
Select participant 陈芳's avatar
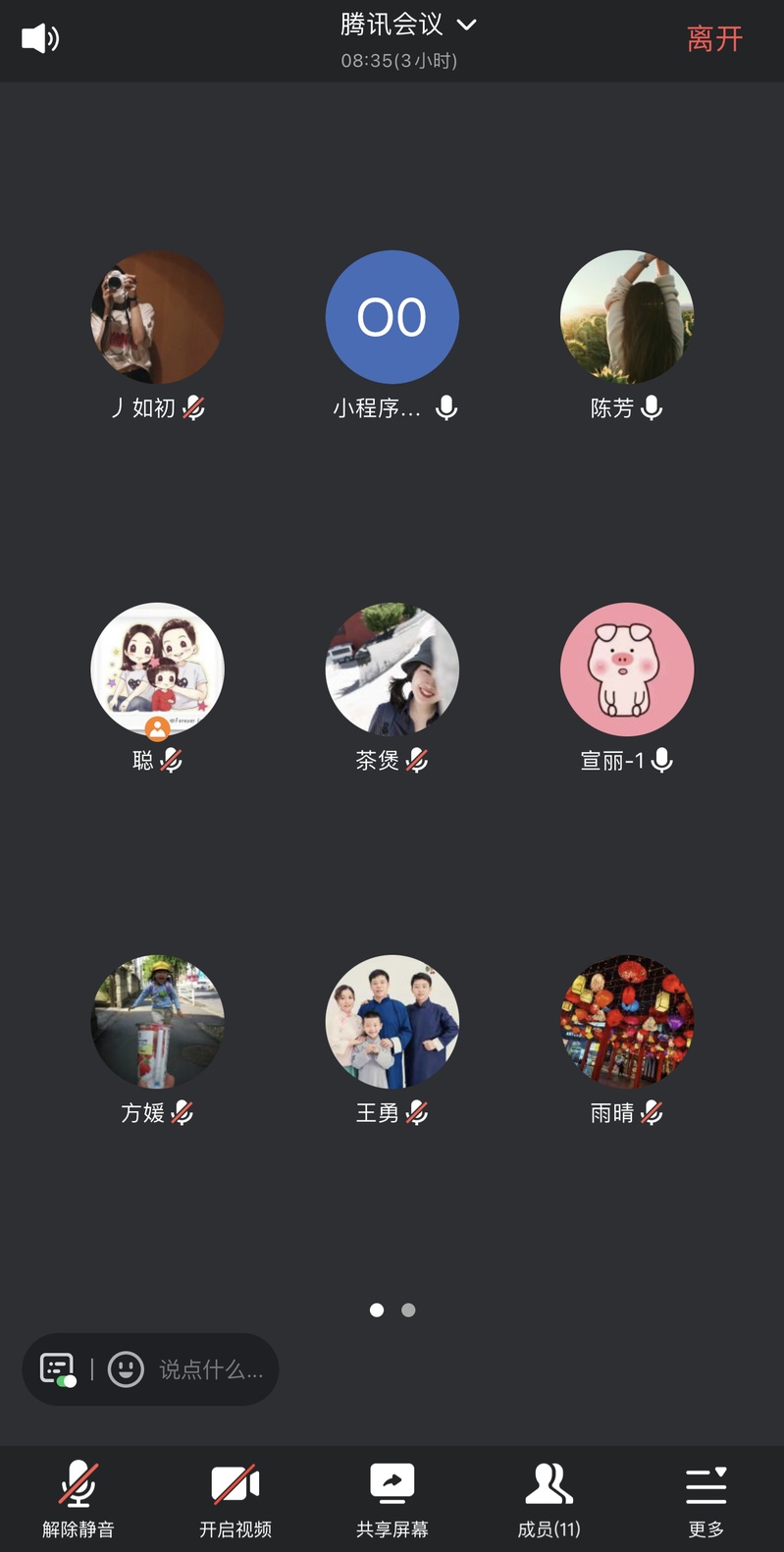[x=627, y=317]
